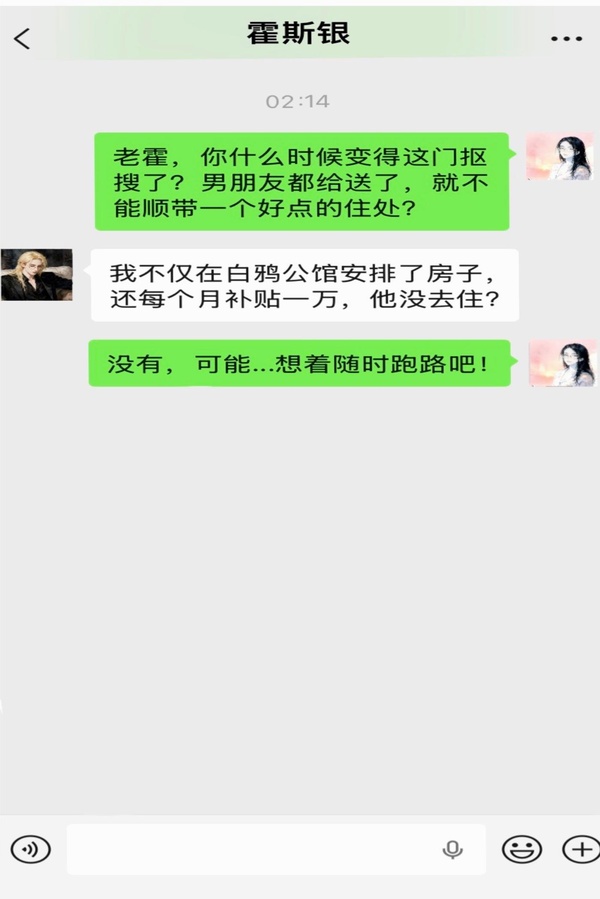The width and height of the screenshot is (600, 899).
Task: Go back to the chat list
Action: (x=22, y=39)
